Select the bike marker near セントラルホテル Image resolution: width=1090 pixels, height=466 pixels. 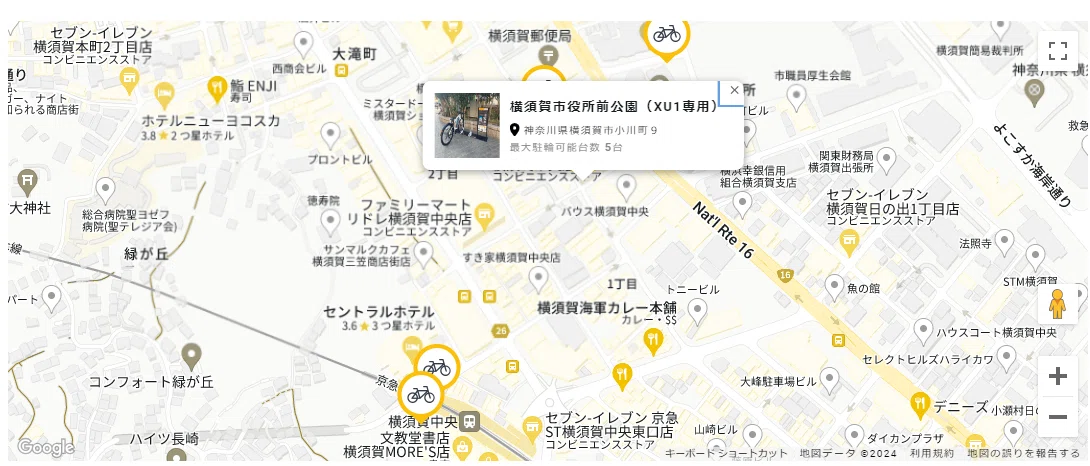pyautogui.click(x=437, y=367)
